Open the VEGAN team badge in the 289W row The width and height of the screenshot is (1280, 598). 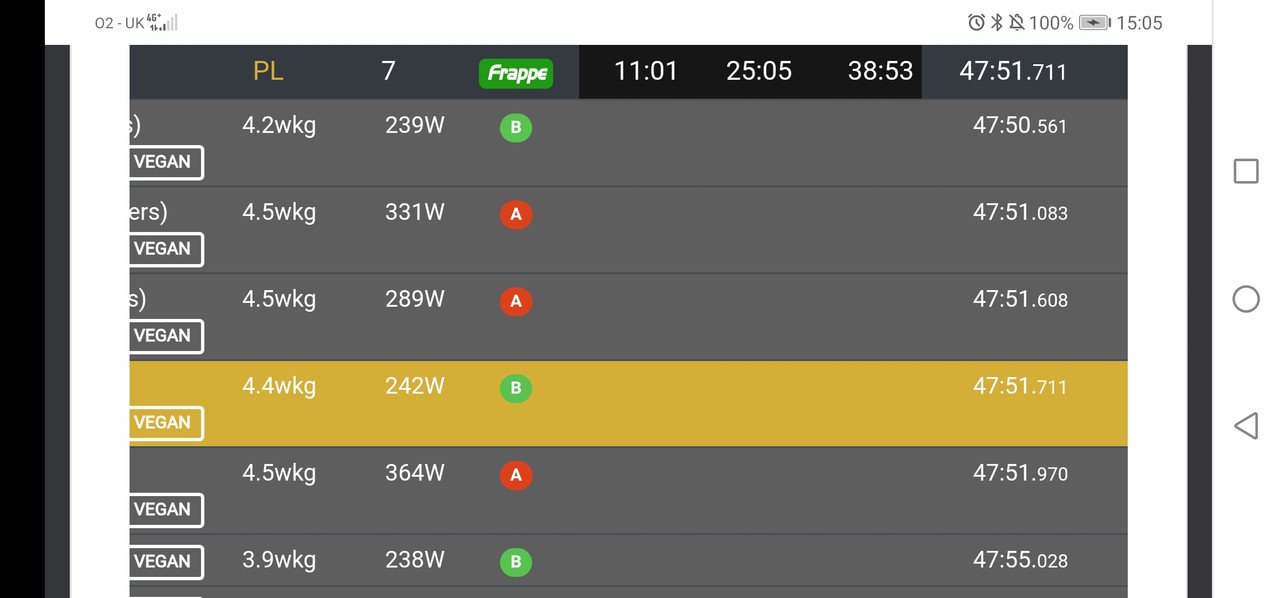[164, 336]
